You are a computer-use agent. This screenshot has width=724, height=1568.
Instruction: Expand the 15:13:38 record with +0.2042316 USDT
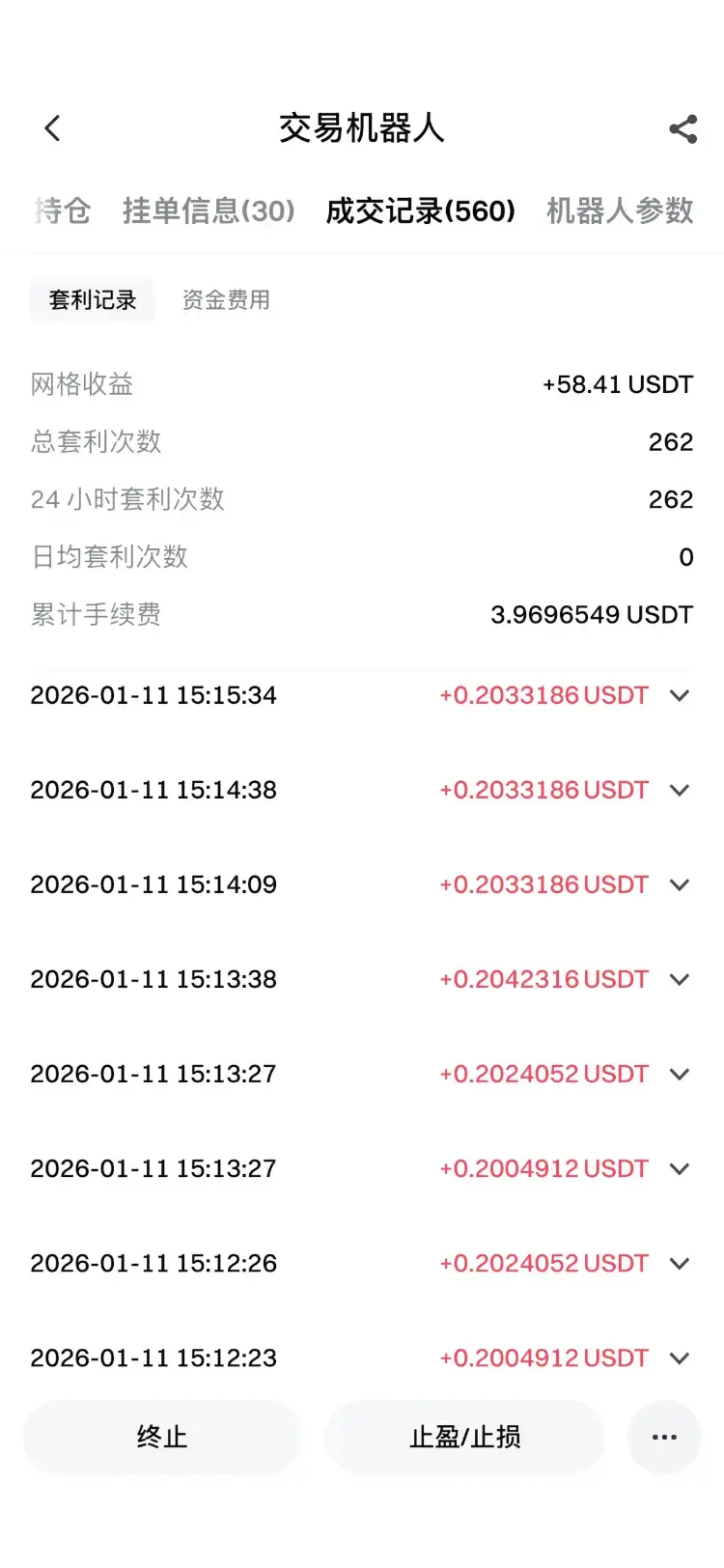tap(680, 979)
